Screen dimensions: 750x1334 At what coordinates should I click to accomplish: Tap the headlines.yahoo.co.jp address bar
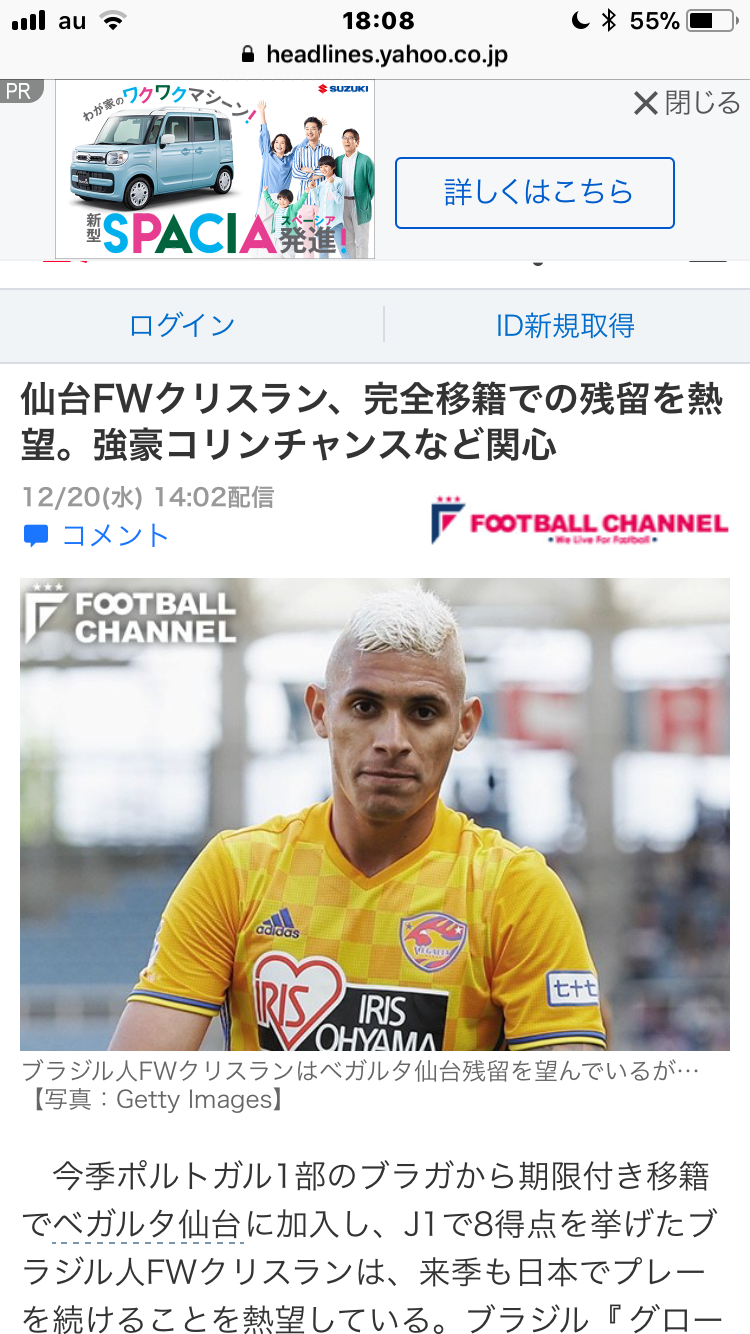click(375, 54)
